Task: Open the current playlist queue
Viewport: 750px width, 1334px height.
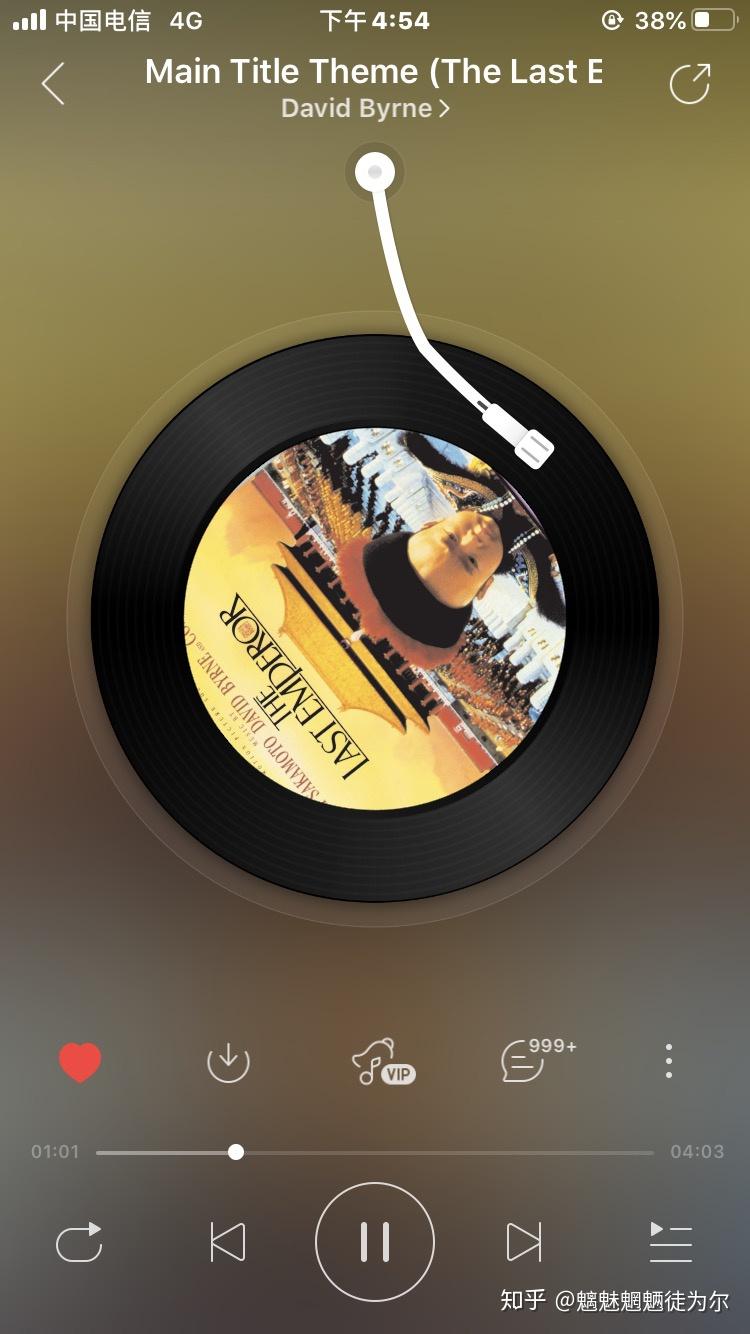Action: 670,1242
